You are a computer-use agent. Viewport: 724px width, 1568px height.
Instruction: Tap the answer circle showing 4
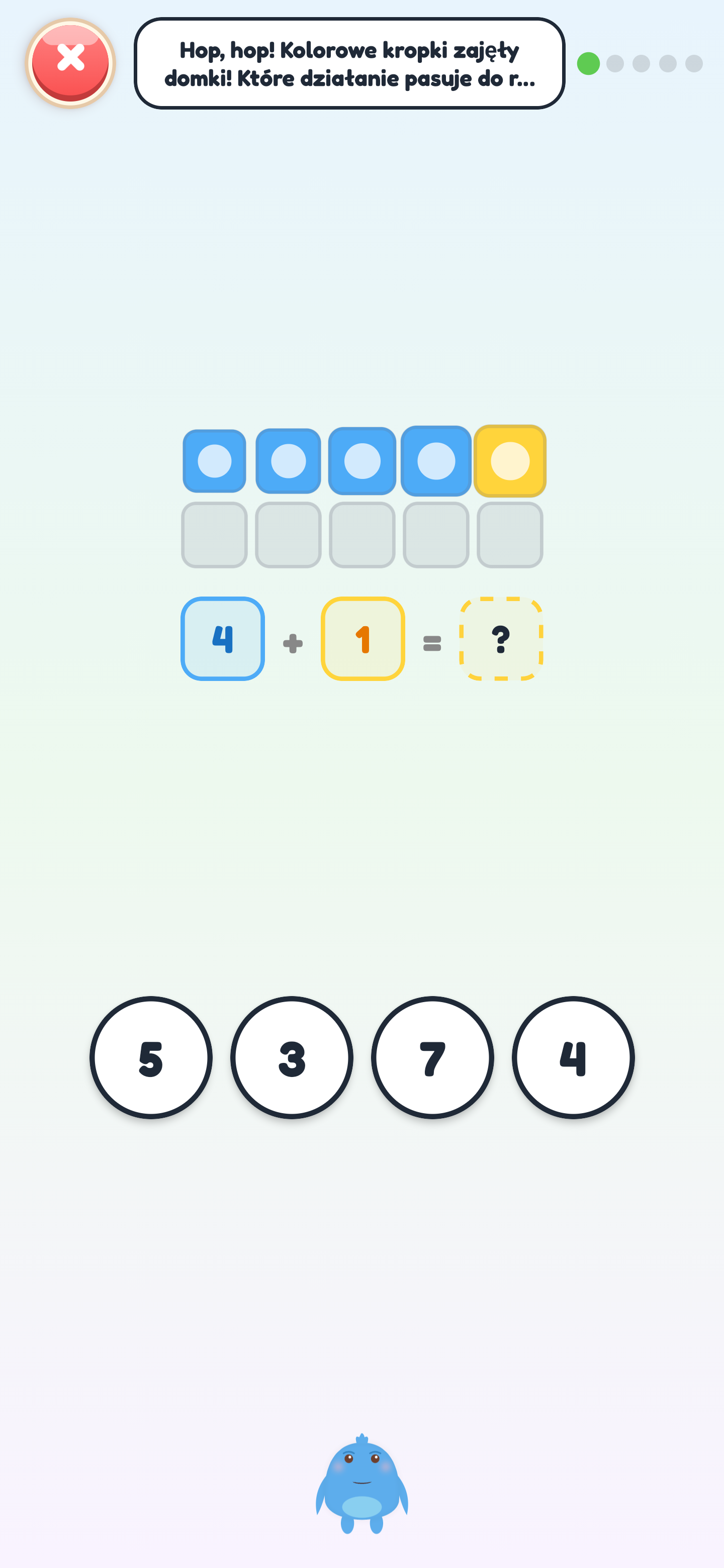point(573,1057)
